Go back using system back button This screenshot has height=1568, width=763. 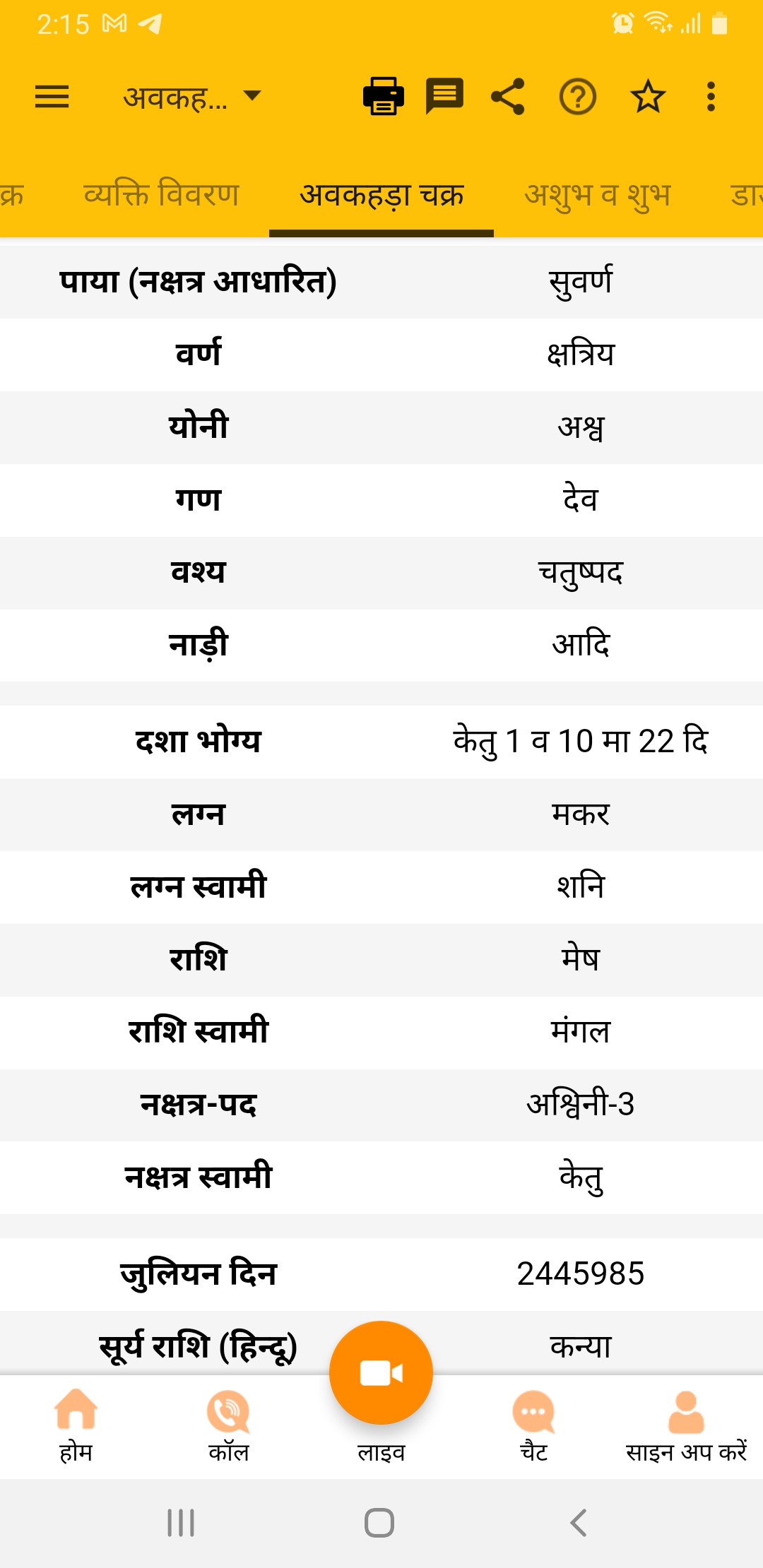click(x=579, y=1523)
